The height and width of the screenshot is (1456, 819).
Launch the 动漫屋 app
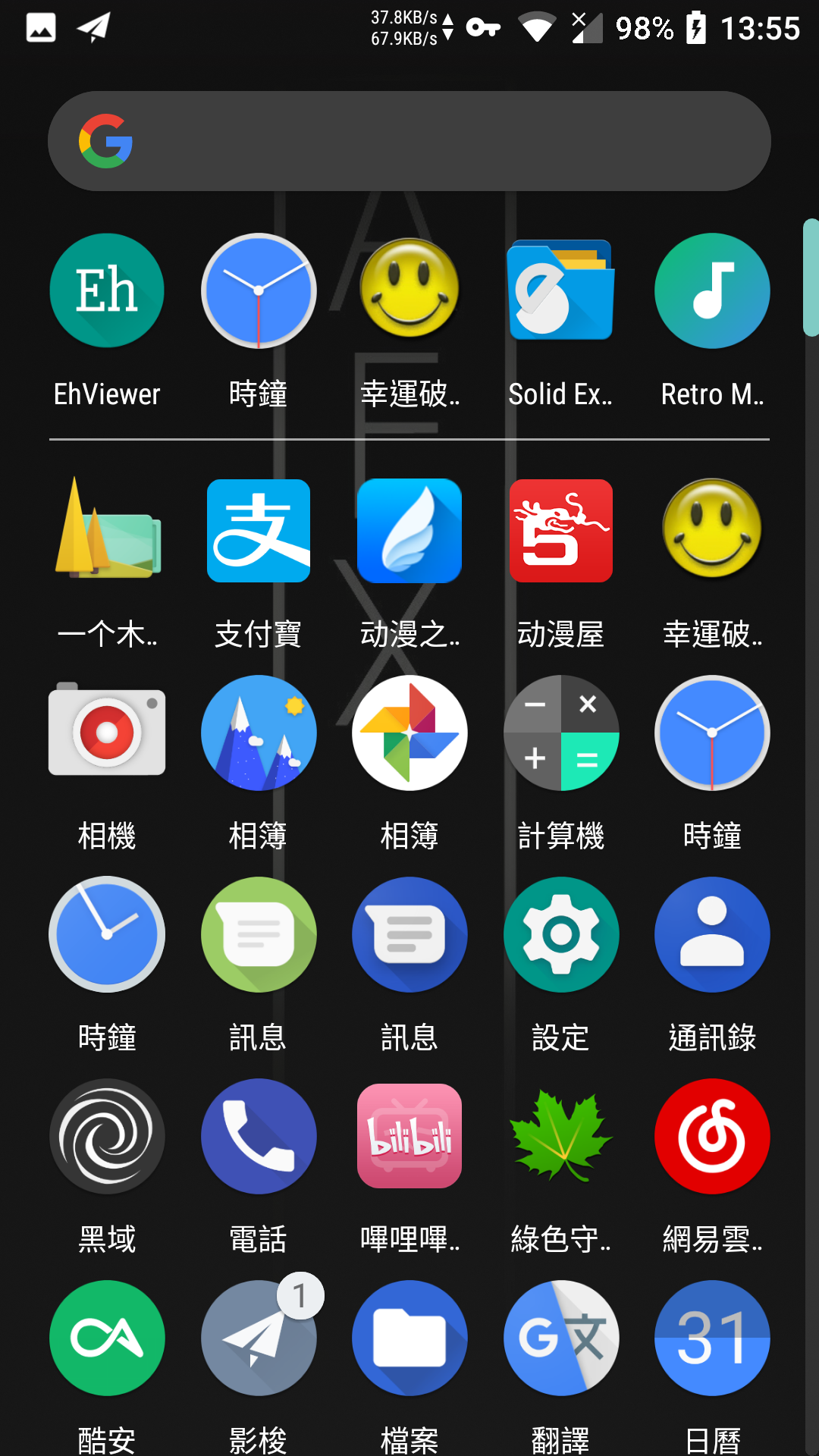pos(560,531)
